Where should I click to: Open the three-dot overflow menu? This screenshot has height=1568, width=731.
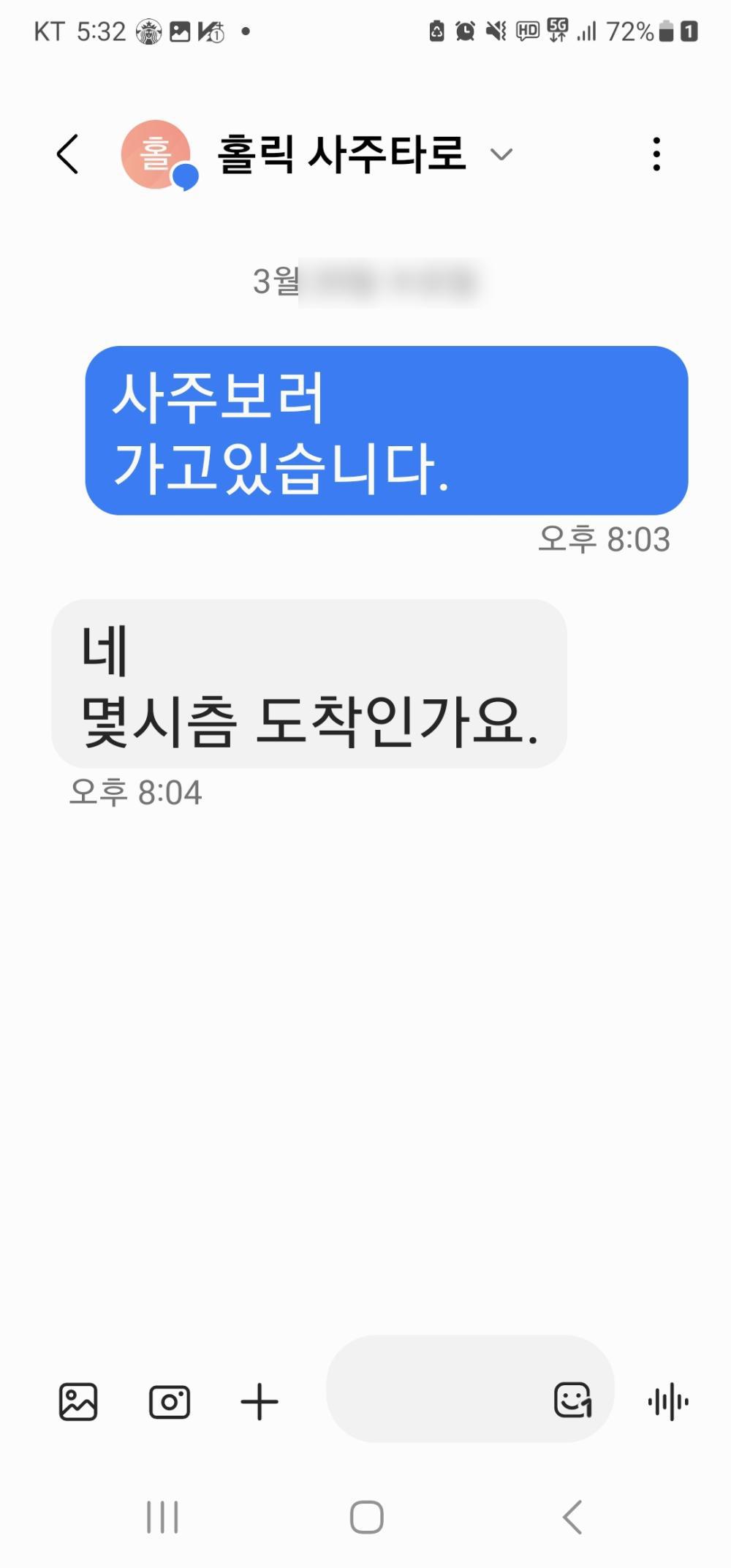[656, 154]
